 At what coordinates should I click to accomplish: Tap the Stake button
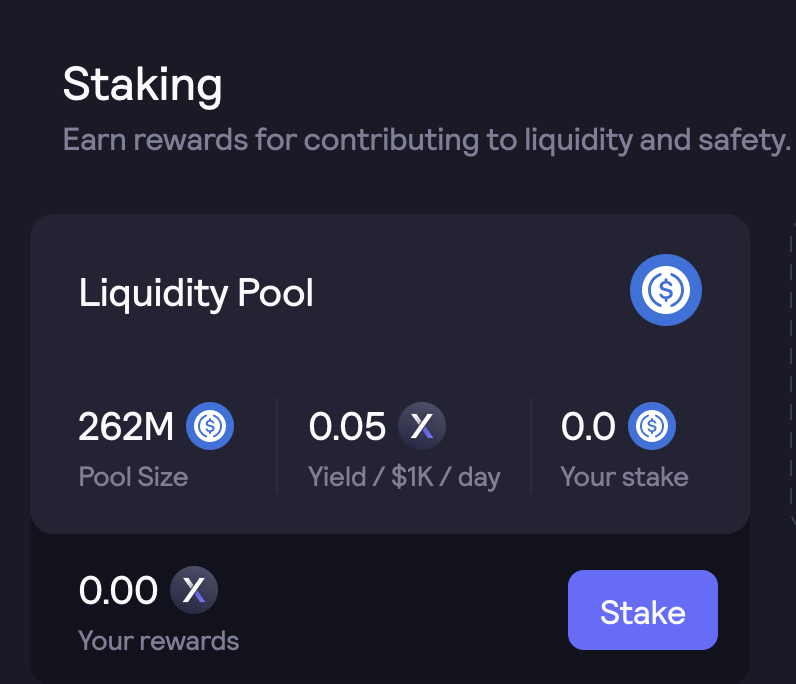(x=642, y=610)
